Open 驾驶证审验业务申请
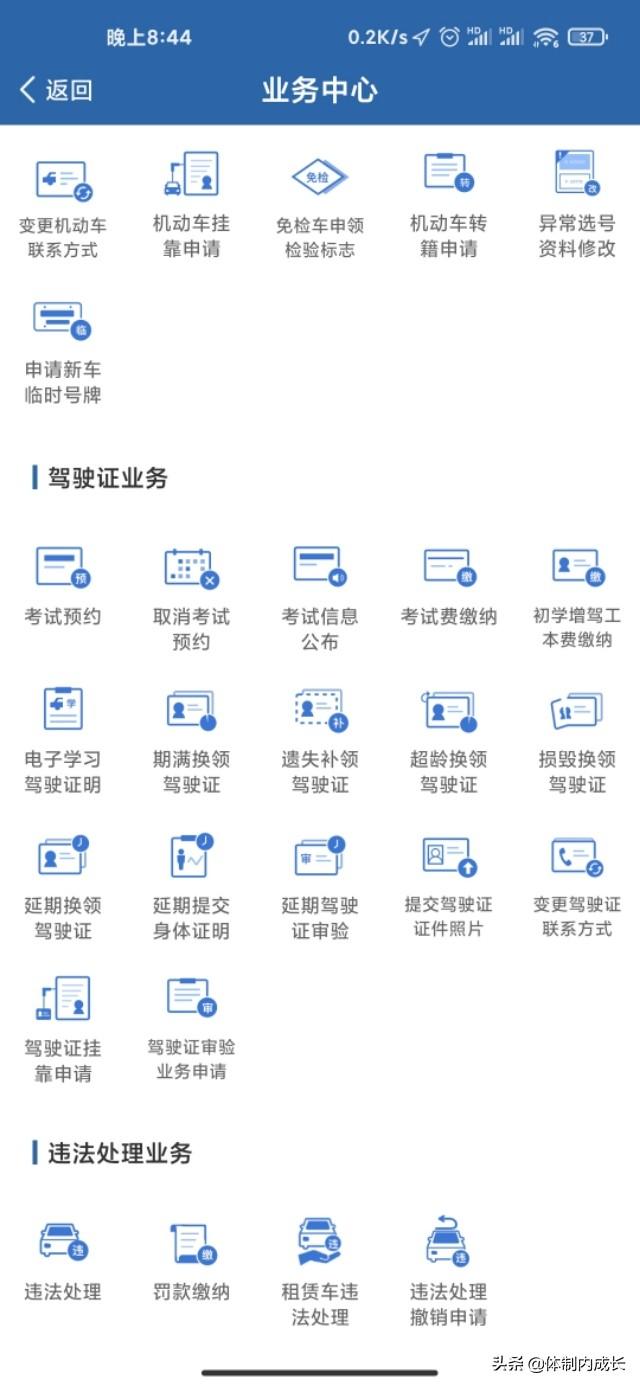This screenshot has width=640, height=1386. [191, 1029]
